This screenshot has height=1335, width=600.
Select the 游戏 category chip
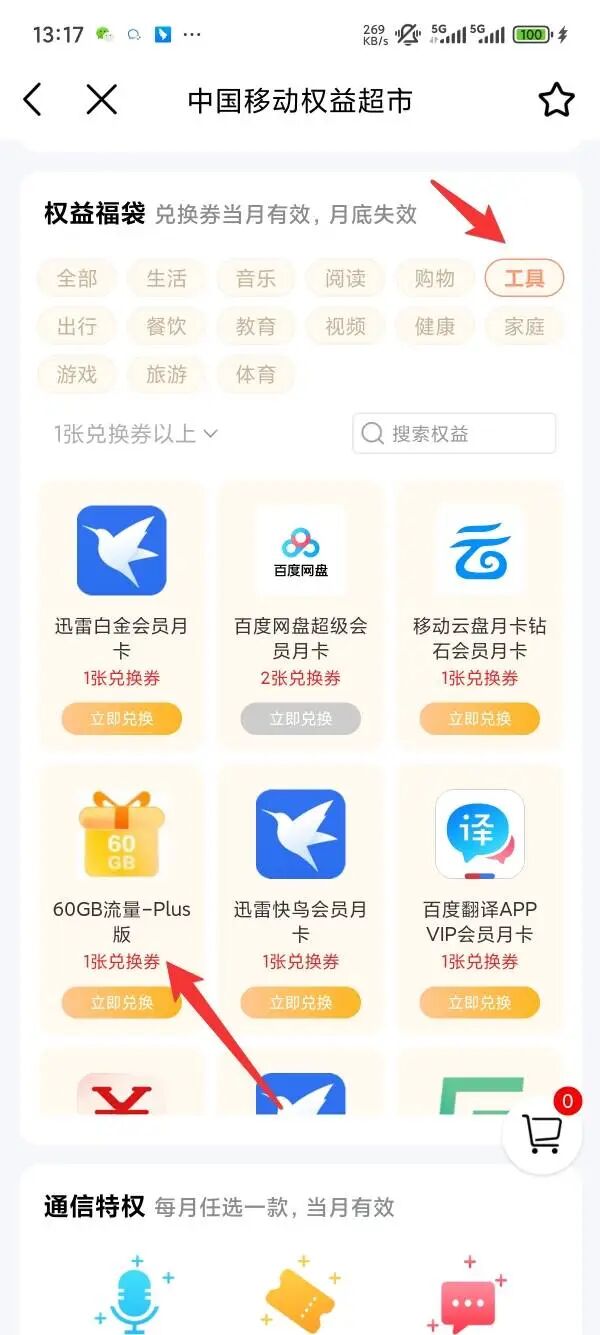pos(77,374)
